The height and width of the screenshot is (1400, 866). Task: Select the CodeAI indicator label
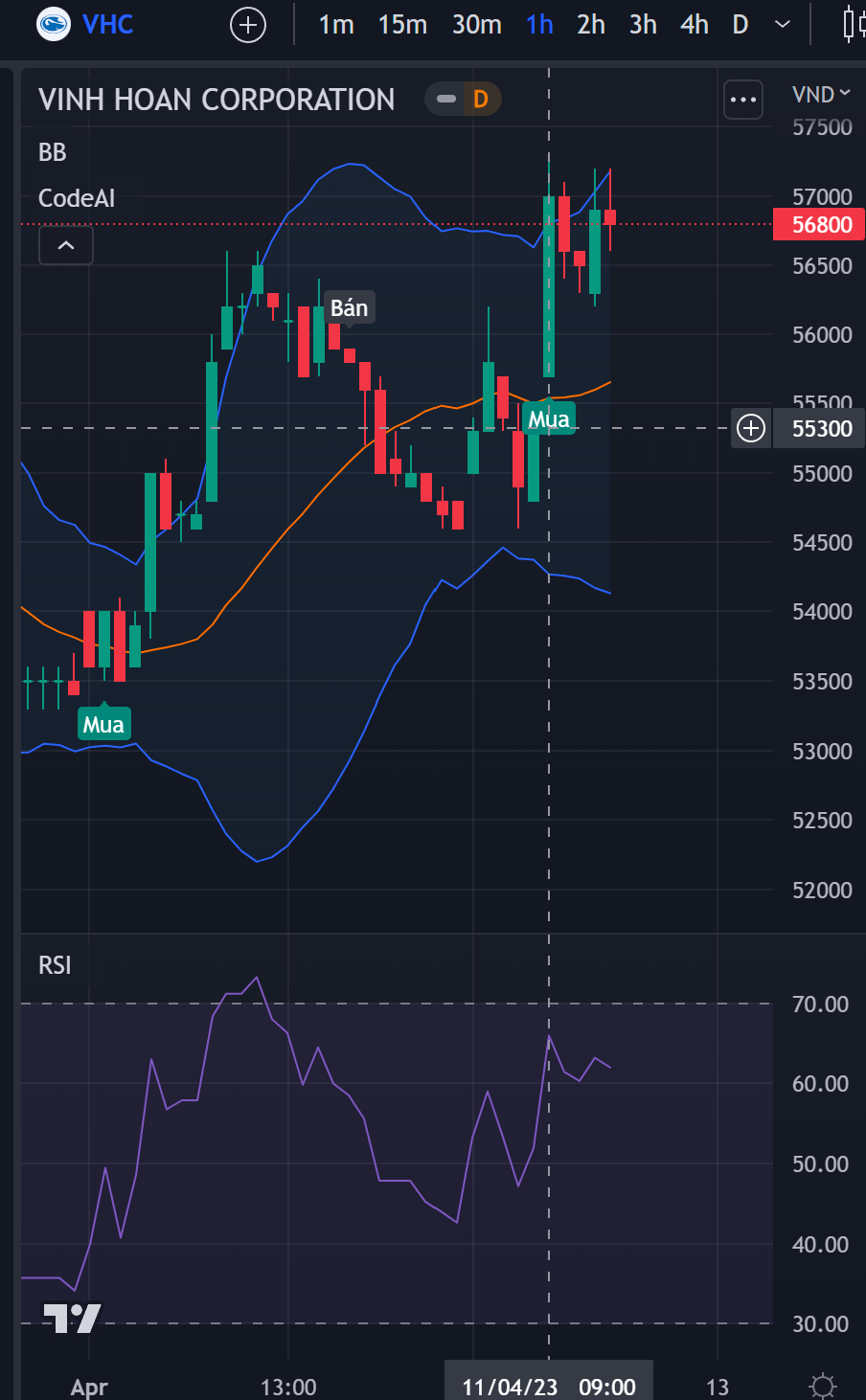(x=77, y=198)
